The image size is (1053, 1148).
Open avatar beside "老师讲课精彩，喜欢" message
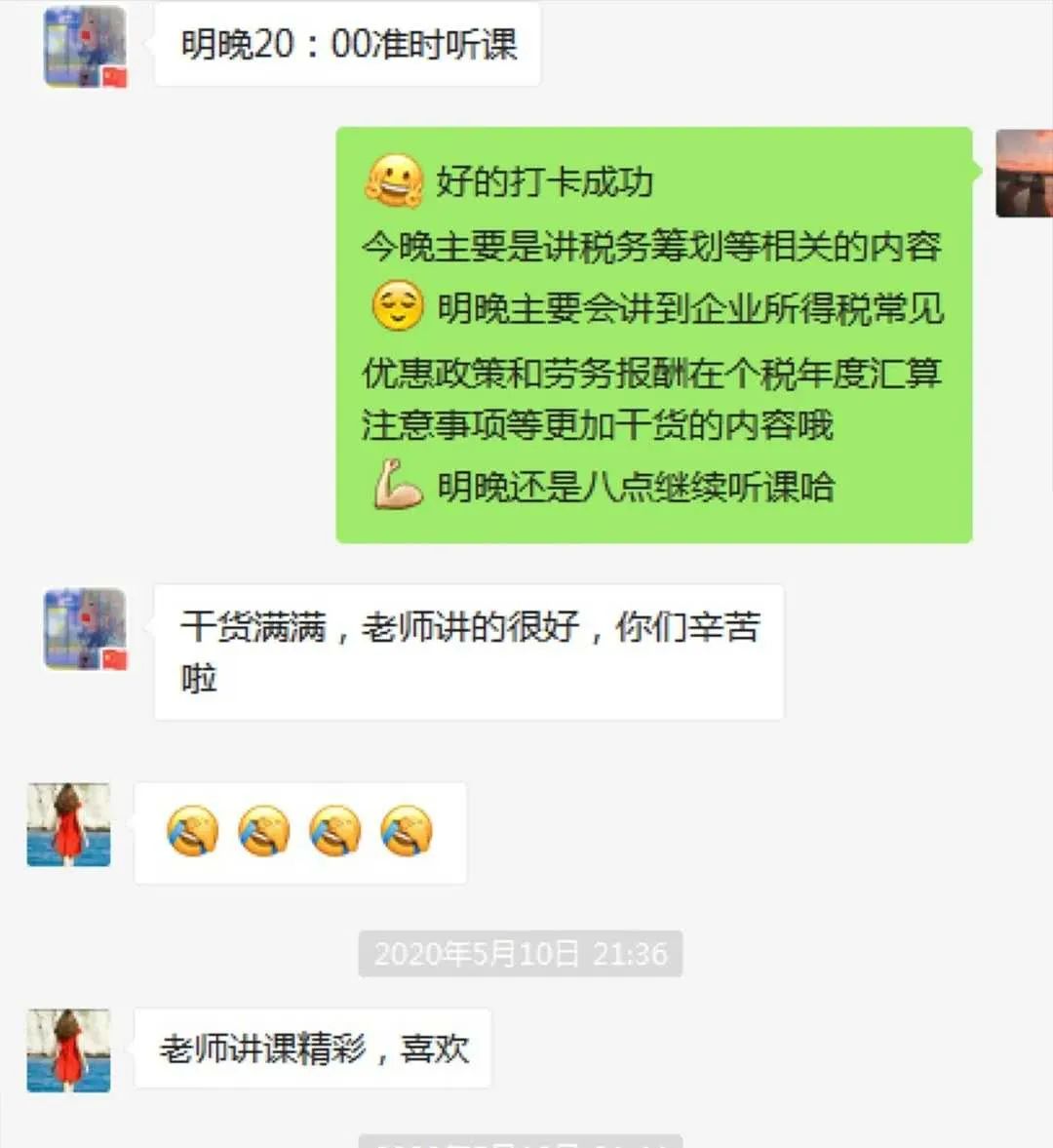tap(68, 1050)
